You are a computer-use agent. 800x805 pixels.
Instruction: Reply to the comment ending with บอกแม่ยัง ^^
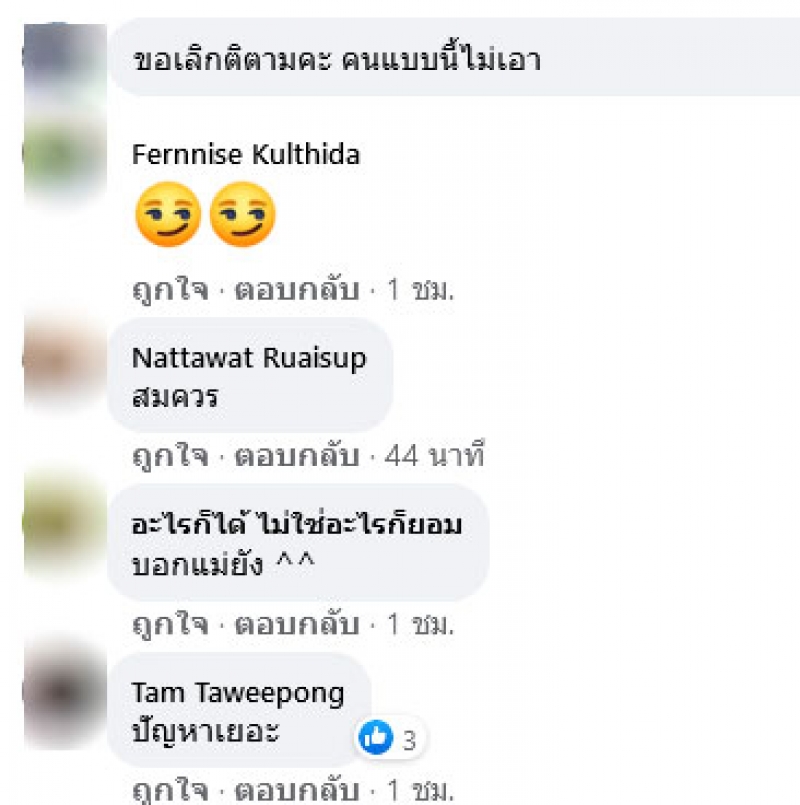[296, 625]
